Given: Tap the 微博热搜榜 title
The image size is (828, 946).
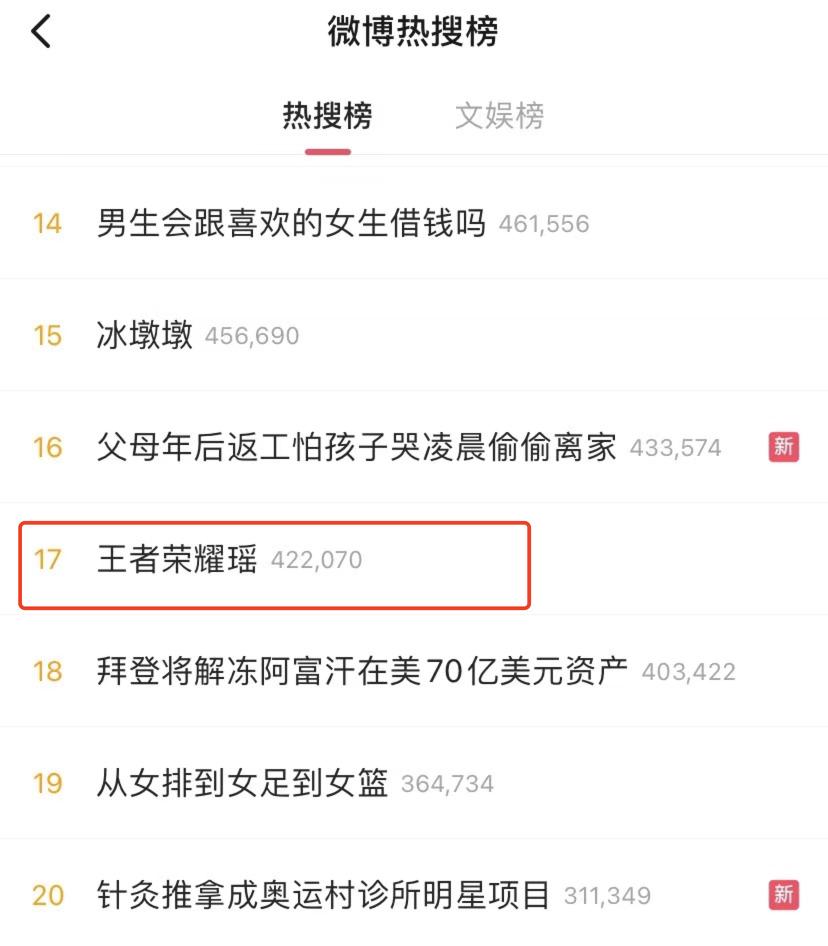Looking at the screenshot, I should point(414,31).
